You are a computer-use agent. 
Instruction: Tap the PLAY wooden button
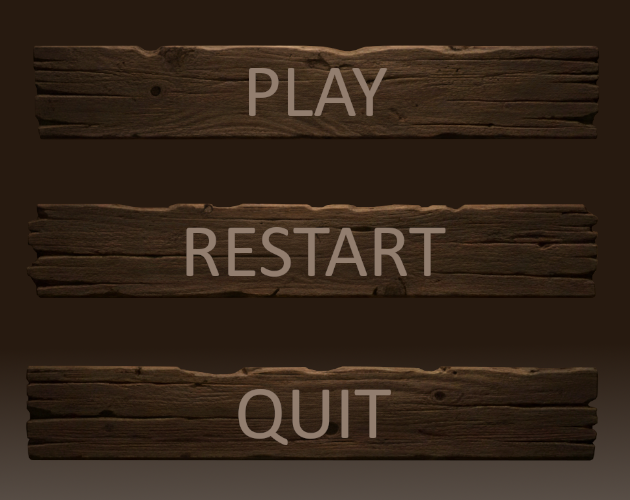coord(315,92)
